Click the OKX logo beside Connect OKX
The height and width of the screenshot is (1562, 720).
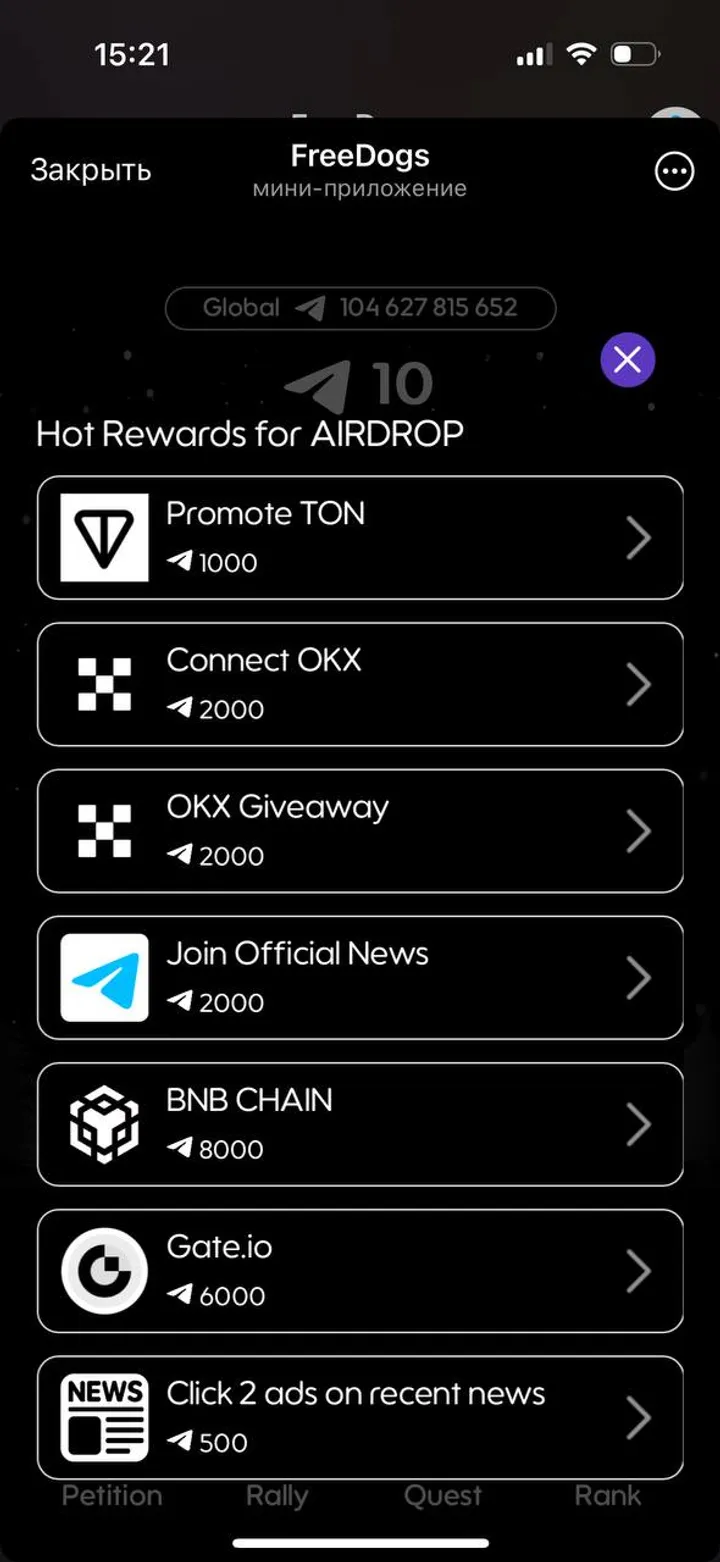click(x=103, y=683)
